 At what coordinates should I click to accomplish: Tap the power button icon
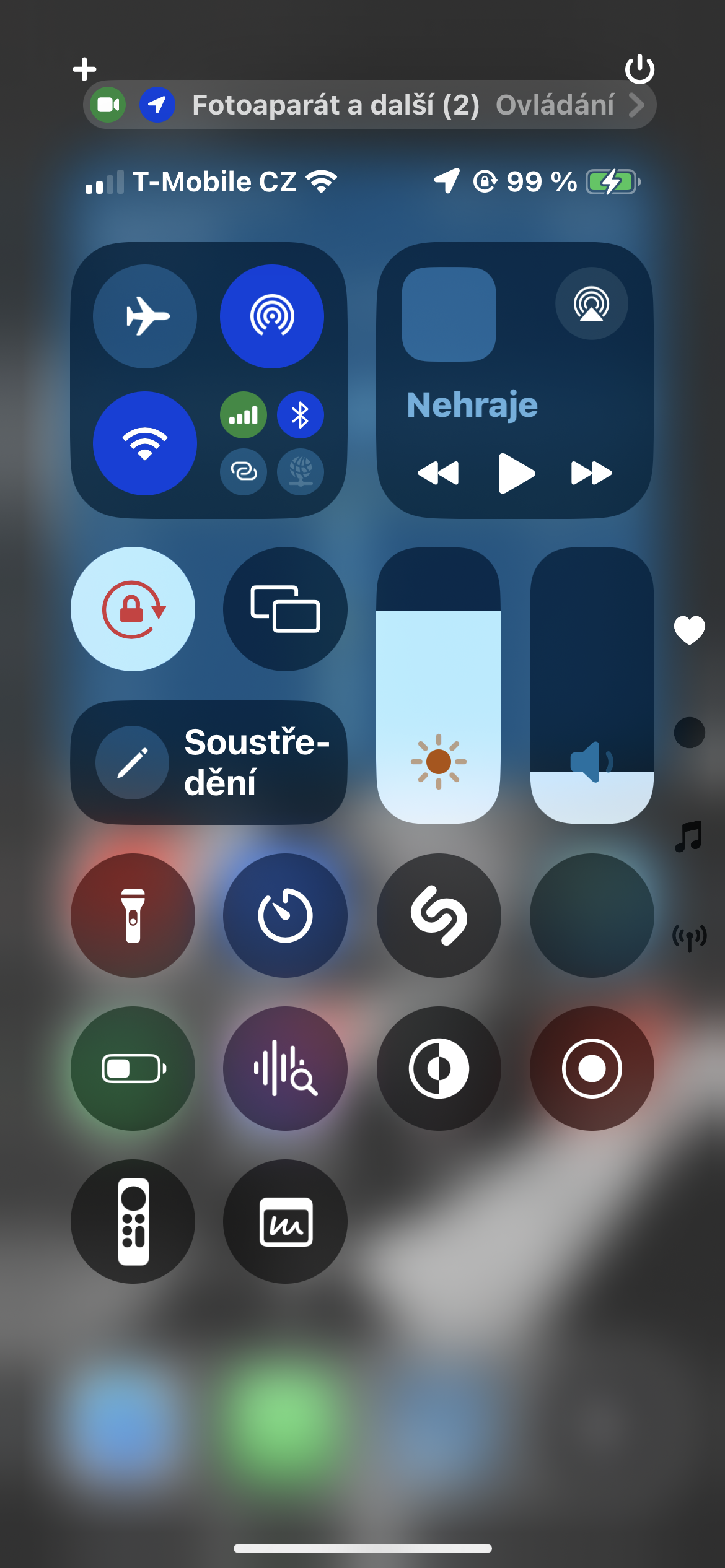639,69
